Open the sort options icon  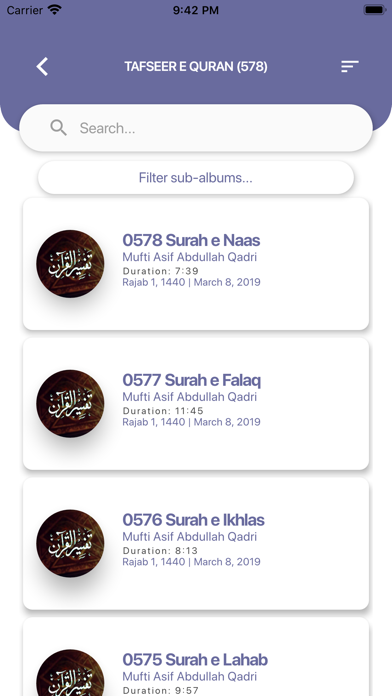[350, 67]
